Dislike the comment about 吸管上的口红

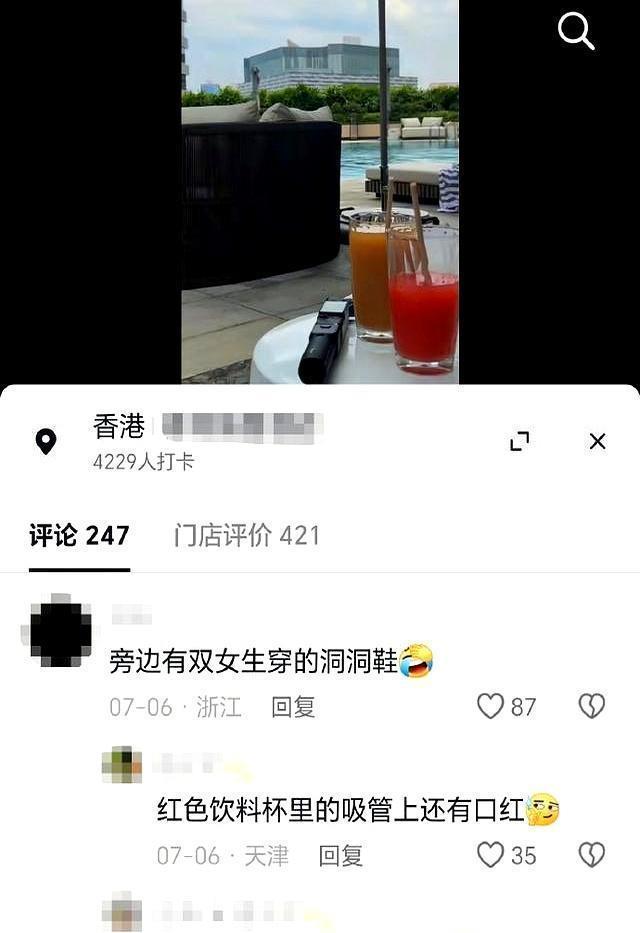591,855
